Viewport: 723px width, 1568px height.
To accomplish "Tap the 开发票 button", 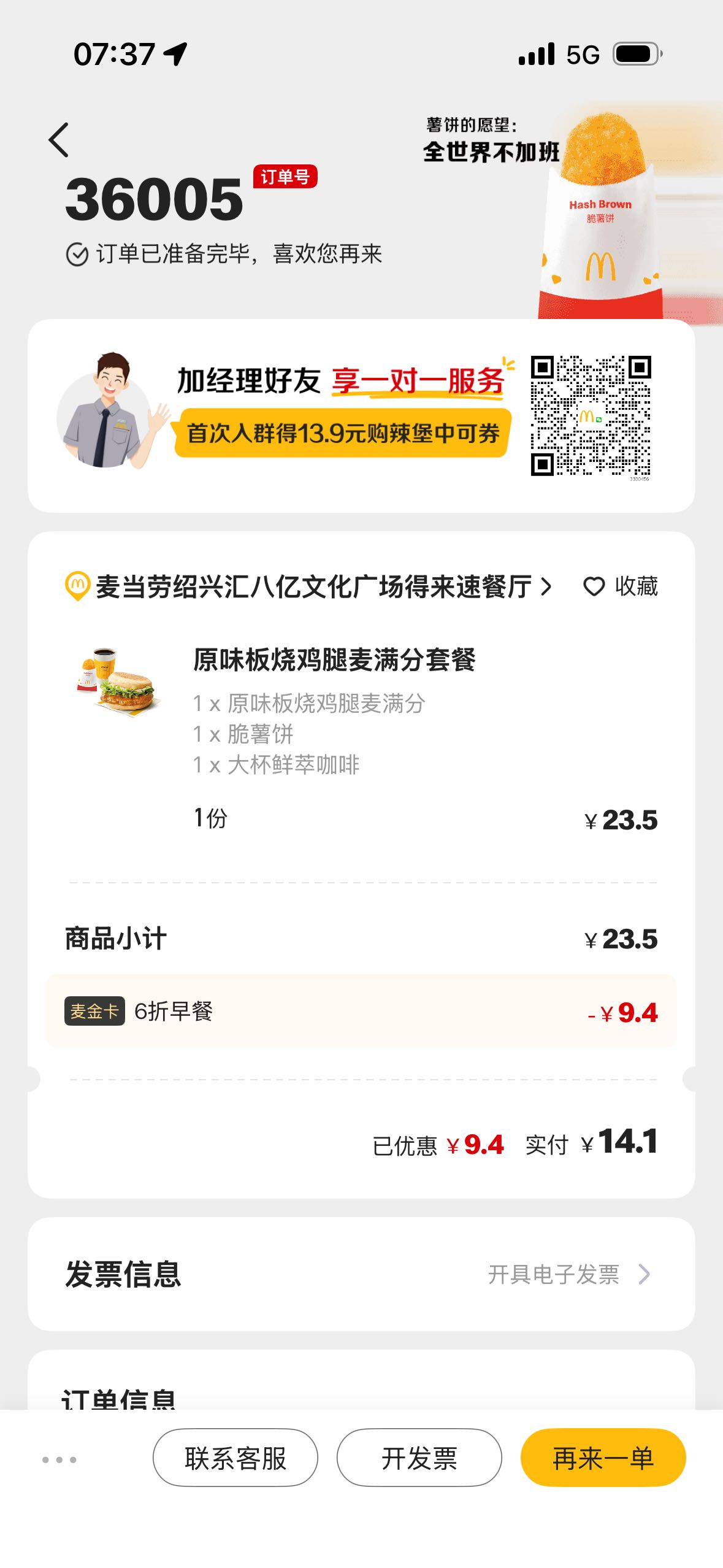I will 419,1458.
